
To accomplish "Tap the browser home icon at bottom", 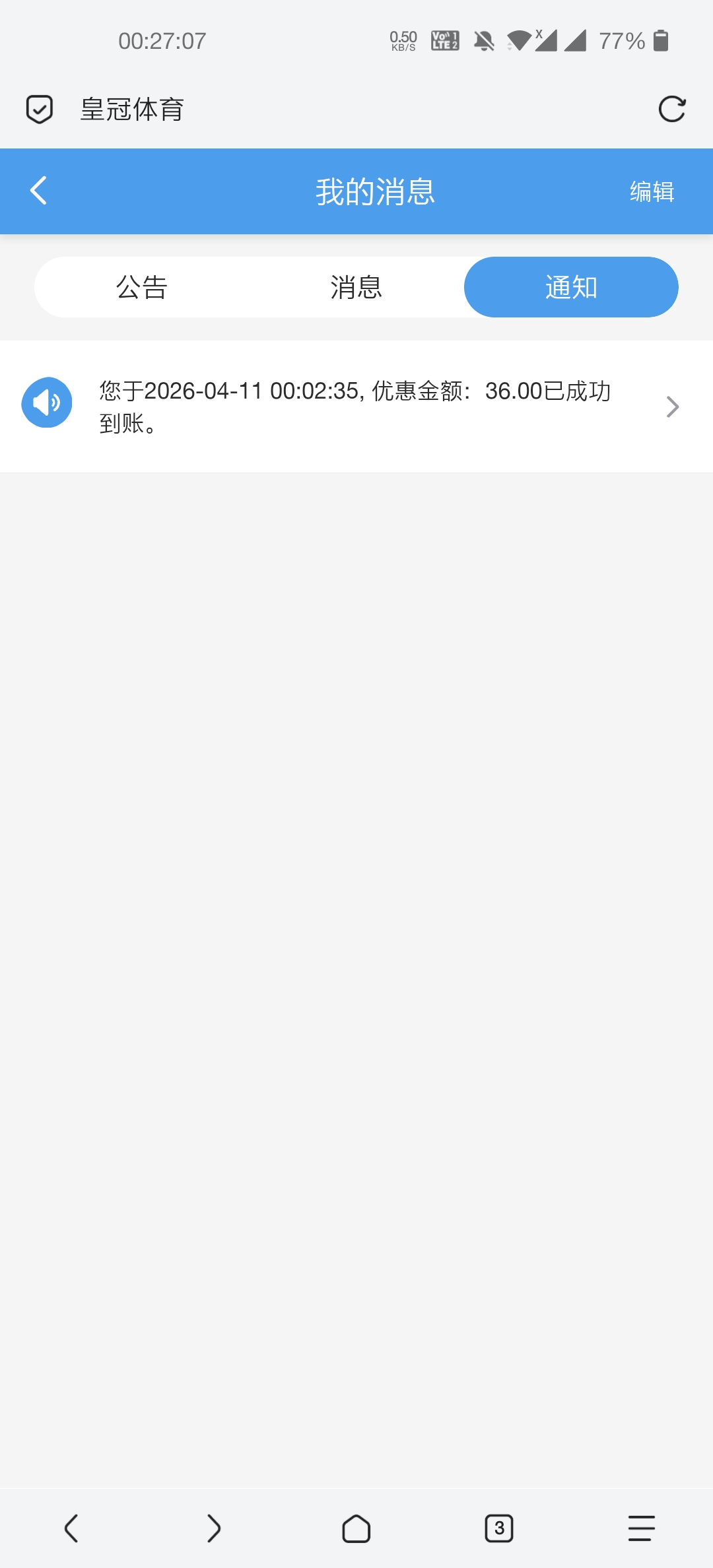I will [356, 1529].
